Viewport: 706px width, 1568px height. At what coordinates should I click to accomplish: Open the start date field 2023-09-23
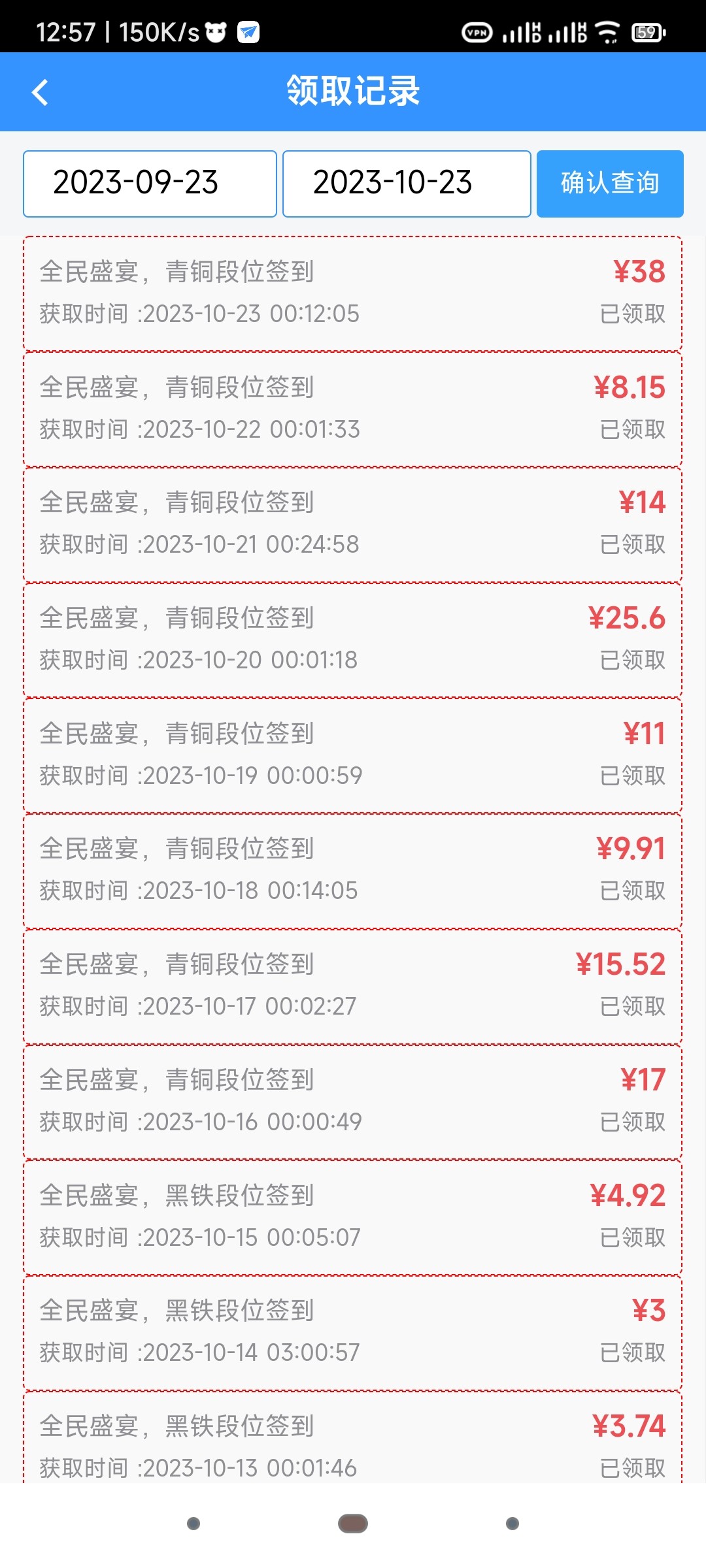[x=149, y=184]
